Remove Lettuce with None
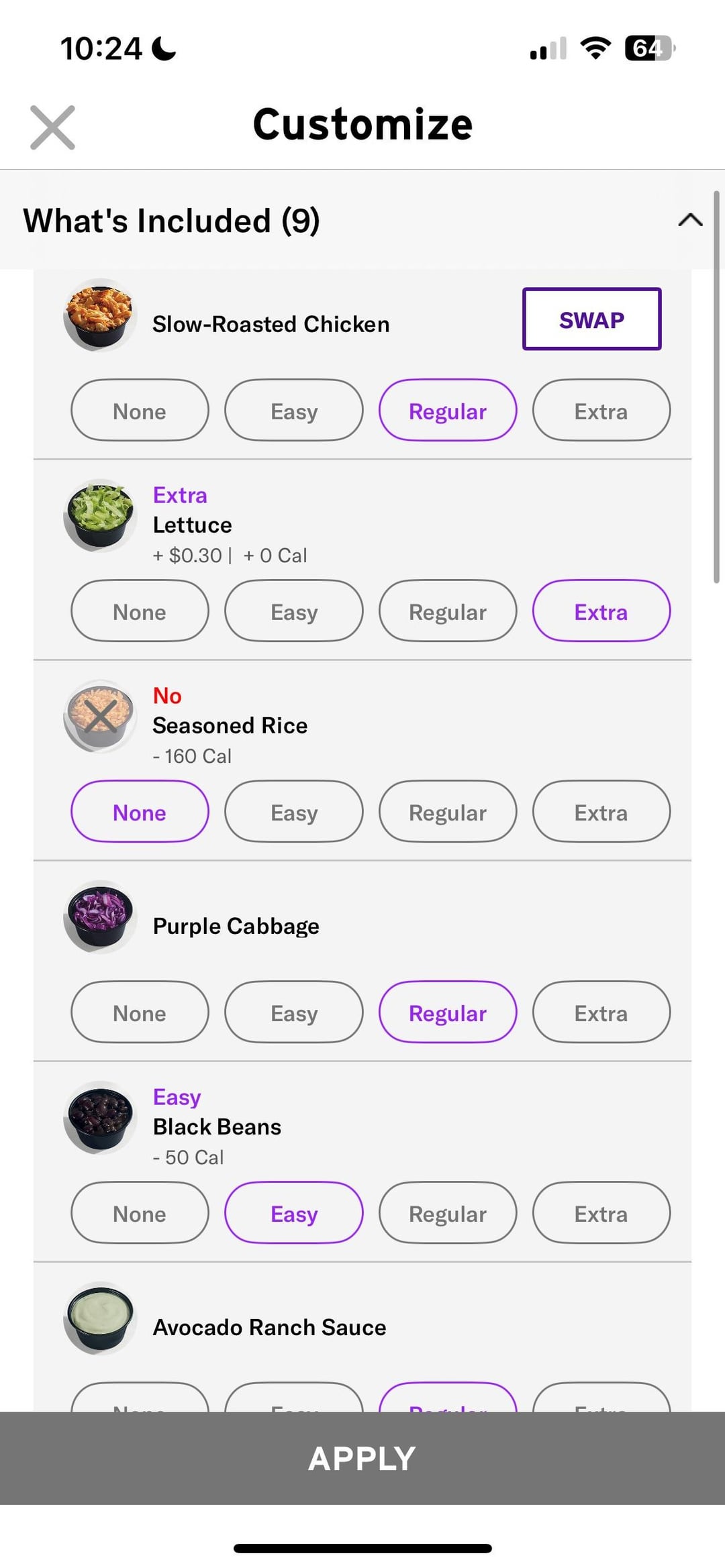 click(x=140, y=611)
